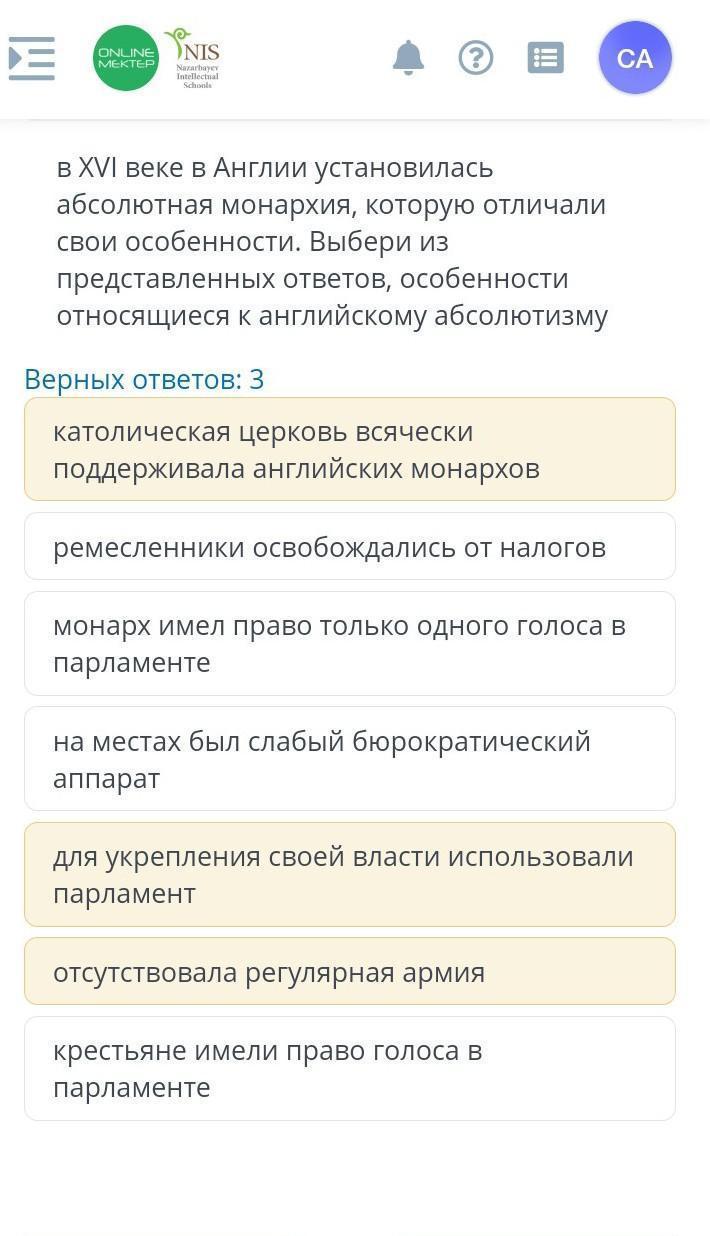Open the notifications bell
The width and height of the screenshot is (710, 1236).
[x=408, y=58]
